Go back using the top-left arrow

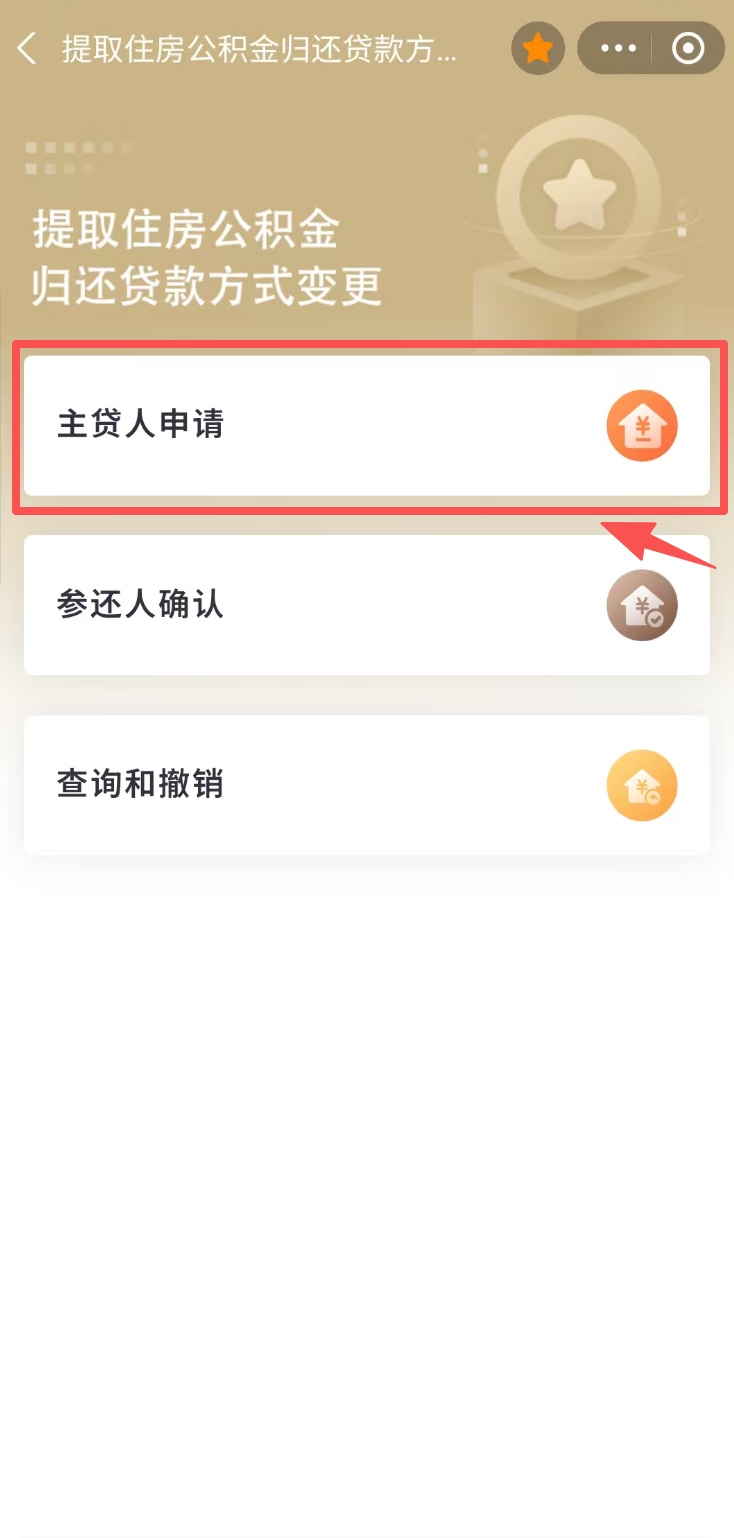(27, 48)
